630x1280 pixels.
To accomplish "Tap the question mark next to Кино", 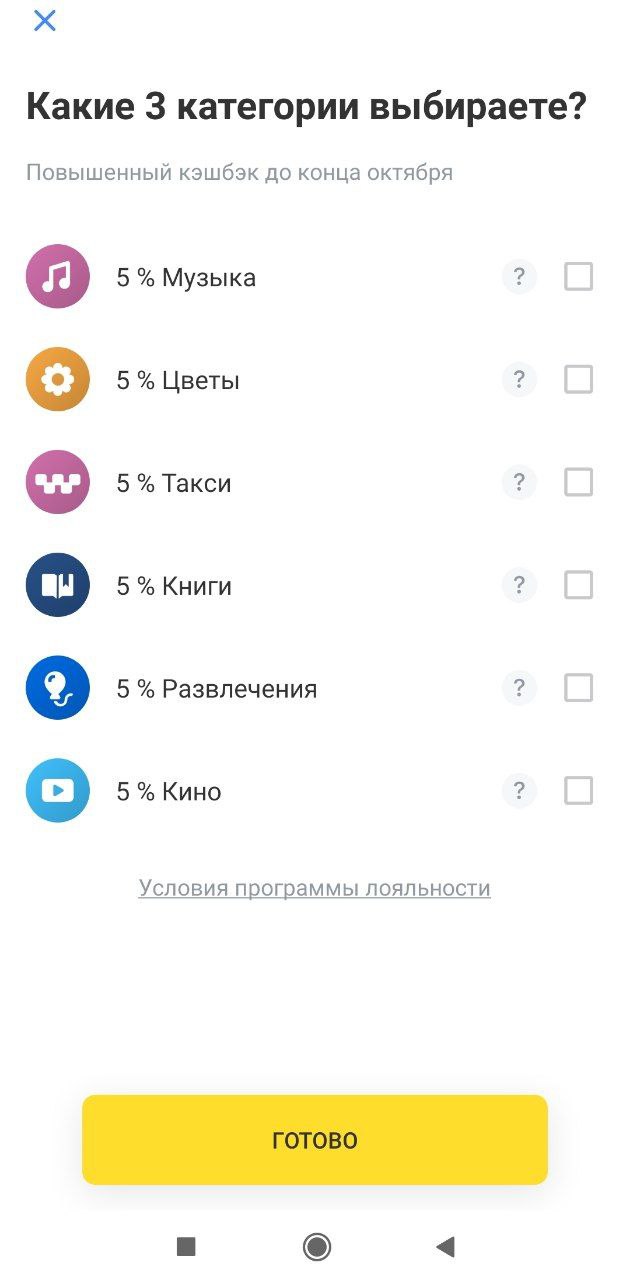I will (x=519, y=791).
